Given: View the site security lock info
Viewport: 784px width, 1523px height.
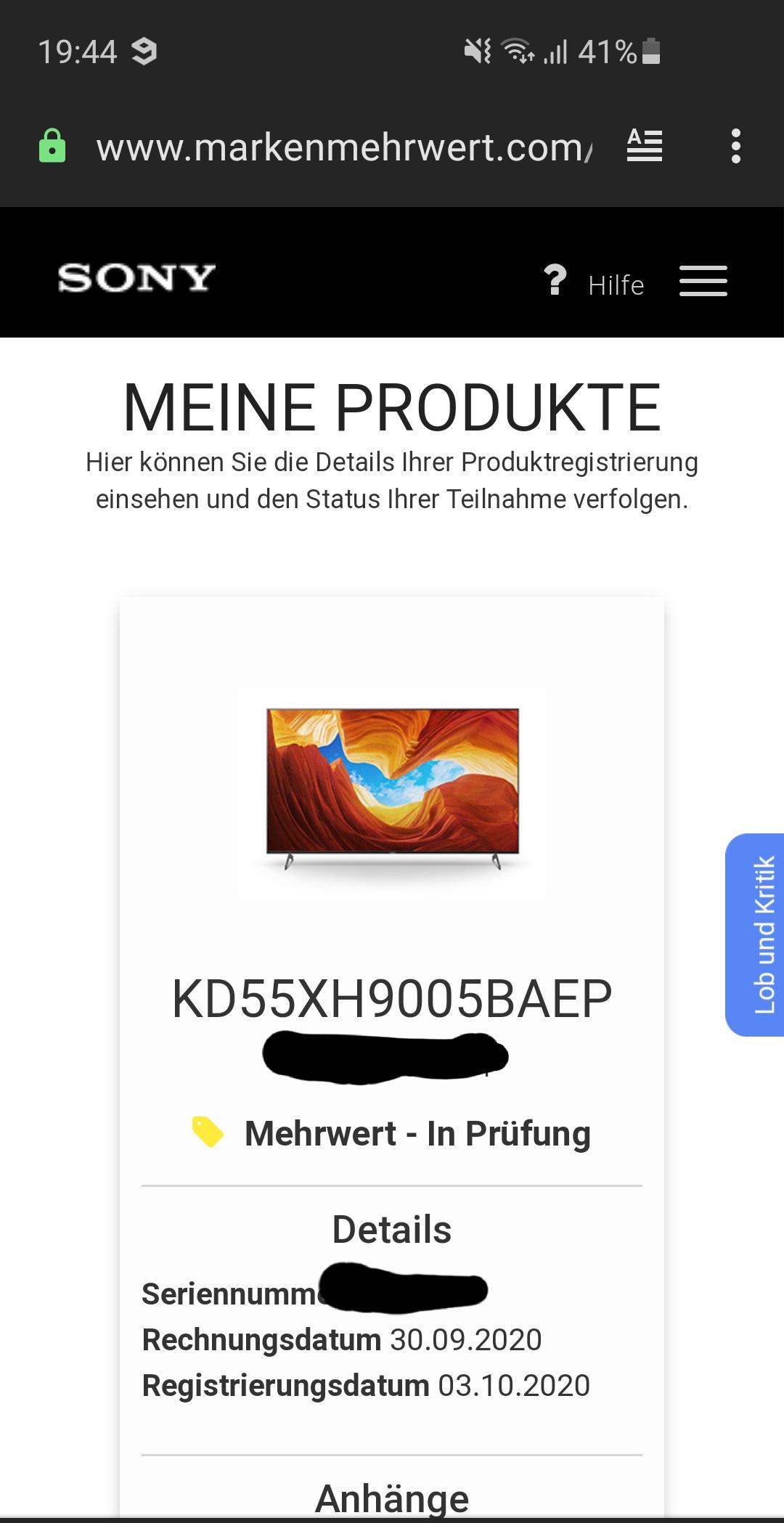Looking at the screenshot, I should (x=52, y=146).
